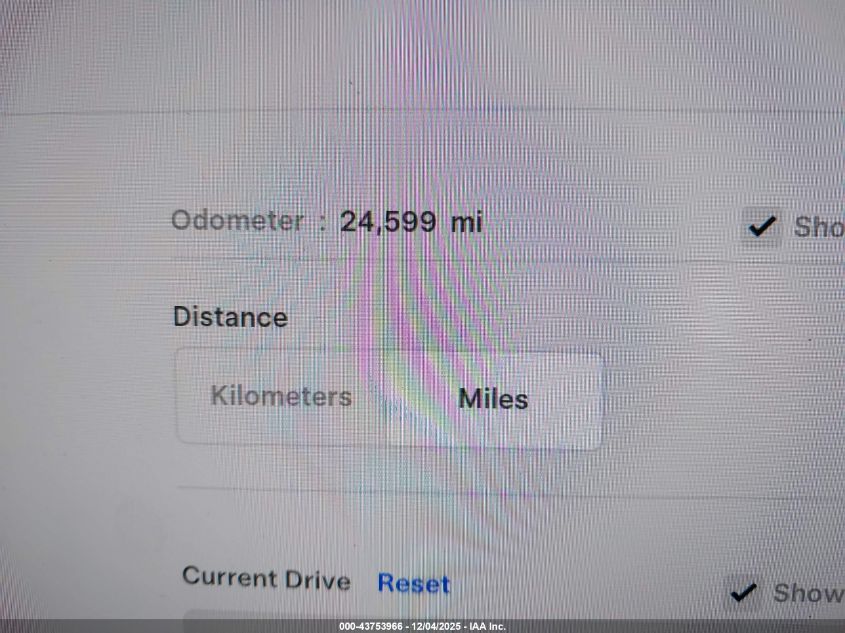Viewport: 845px width, 633px height.
Task: Select Miles as the distance unit
Action: pos(493,399)
